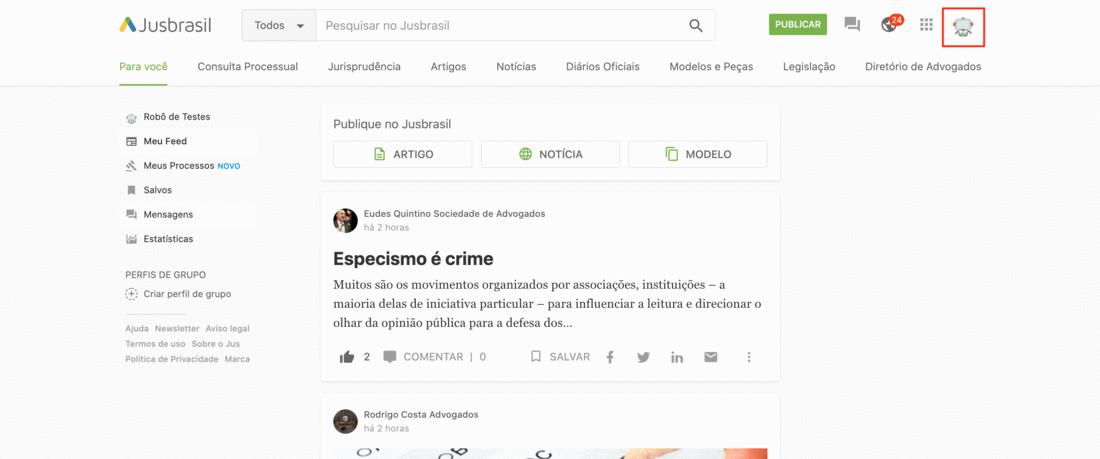1100x459 pixels.
Task: Like the Especismo é crime post
Action: point(347,357)
